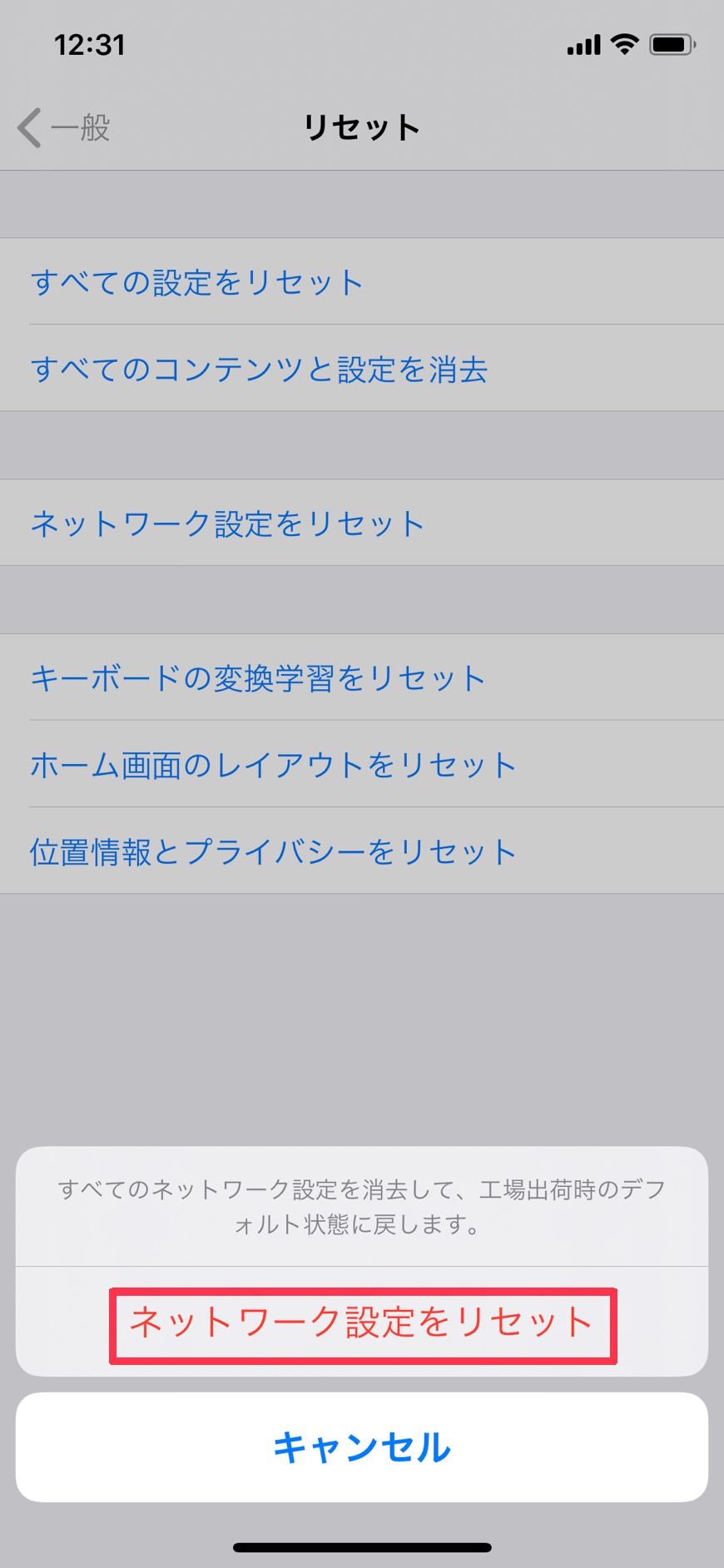The height and width of the screenshot is (1568, 724).
Task: Choose キーボードの変換学習をリセット
Action: click(x=258, y=678)
